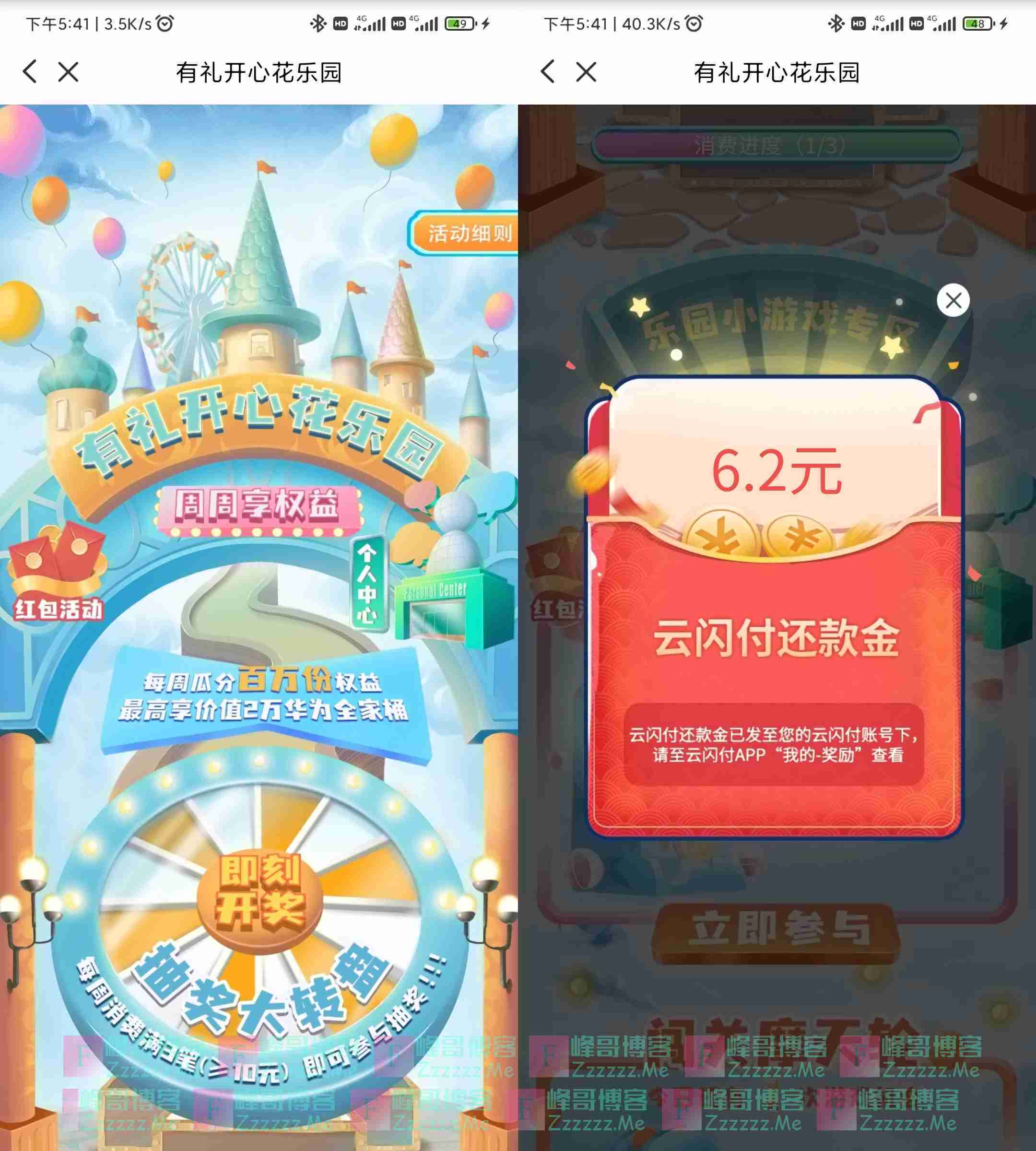
Task: Enter the 个人中心 personal center
Action: (369, 583)
